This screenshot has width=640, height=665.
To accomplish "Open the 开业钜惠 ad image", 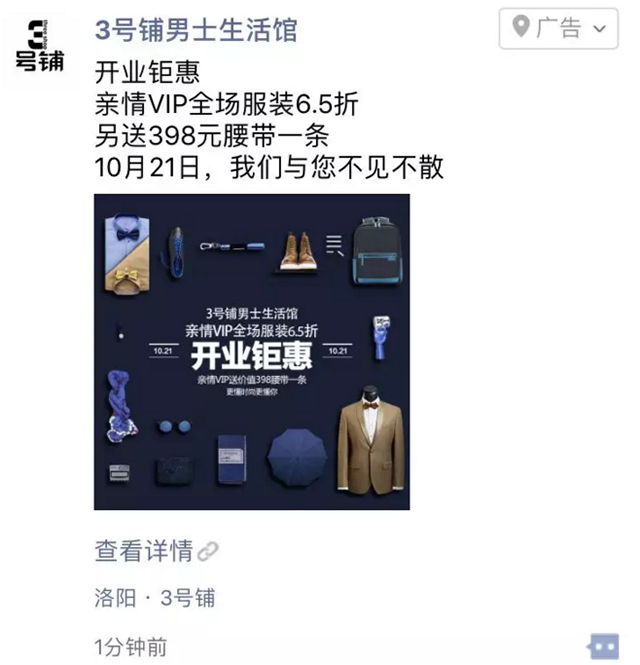I will click(x=251, y=351).
